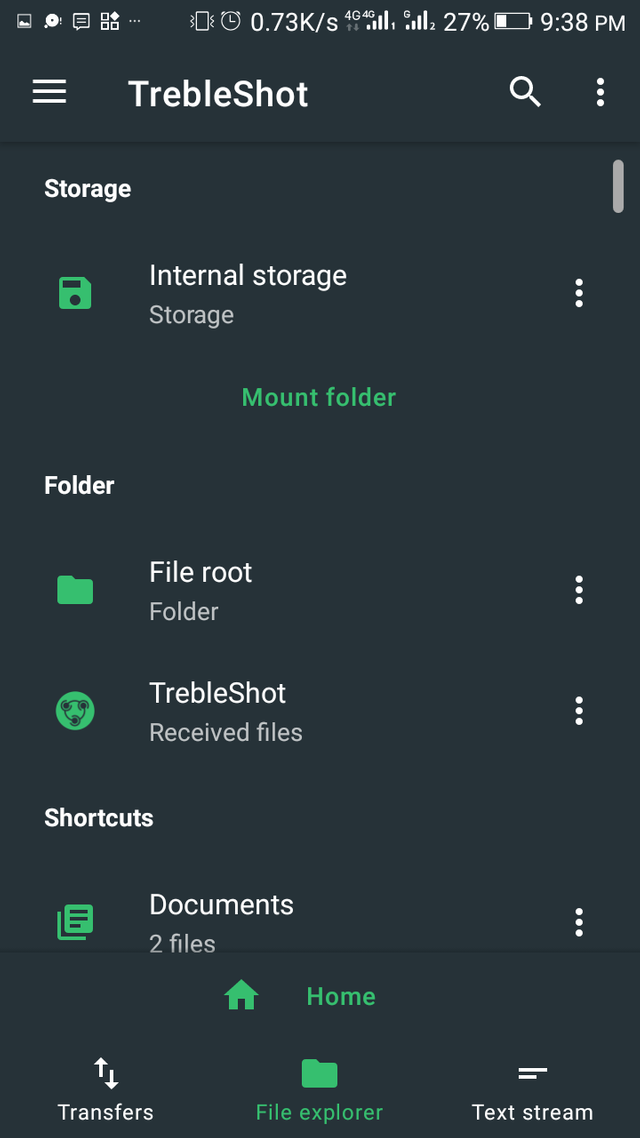The image size is (640, 1138).
Task: Show more options for TrebleShot folder
Action: point(579,711)
